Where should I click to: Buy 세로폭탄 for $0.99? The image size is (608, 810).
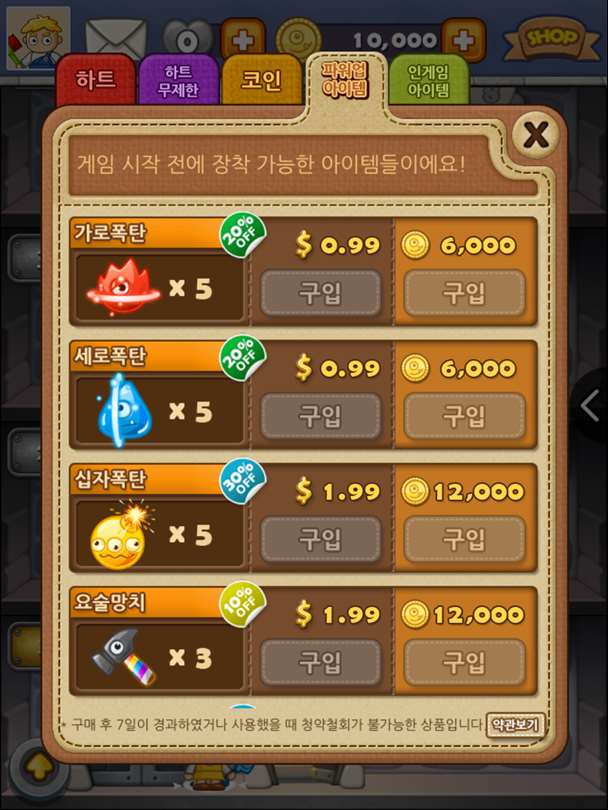321,415
